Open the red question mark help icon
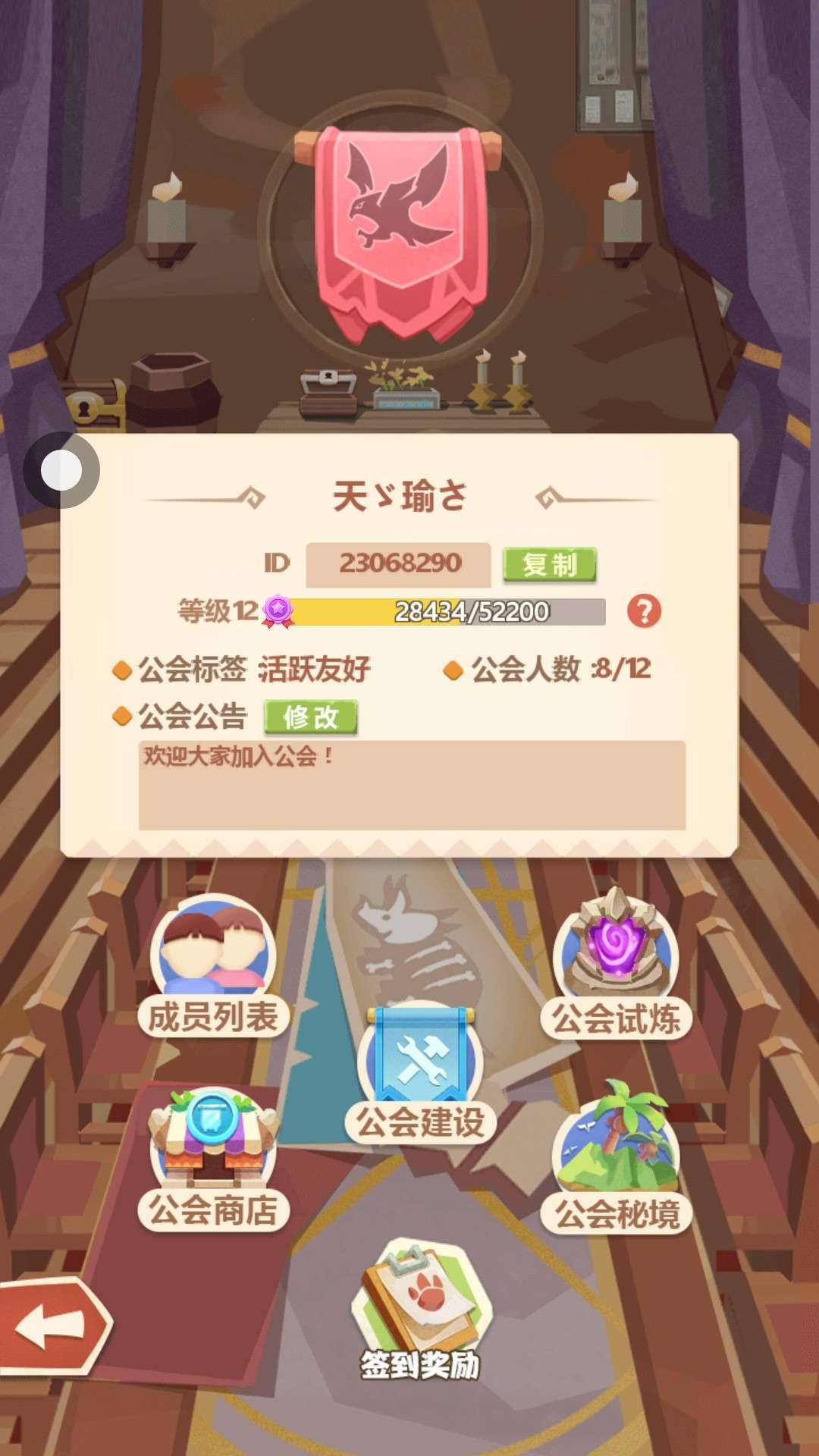Screen dimensions: 819x1456 [x=644, y=611]
